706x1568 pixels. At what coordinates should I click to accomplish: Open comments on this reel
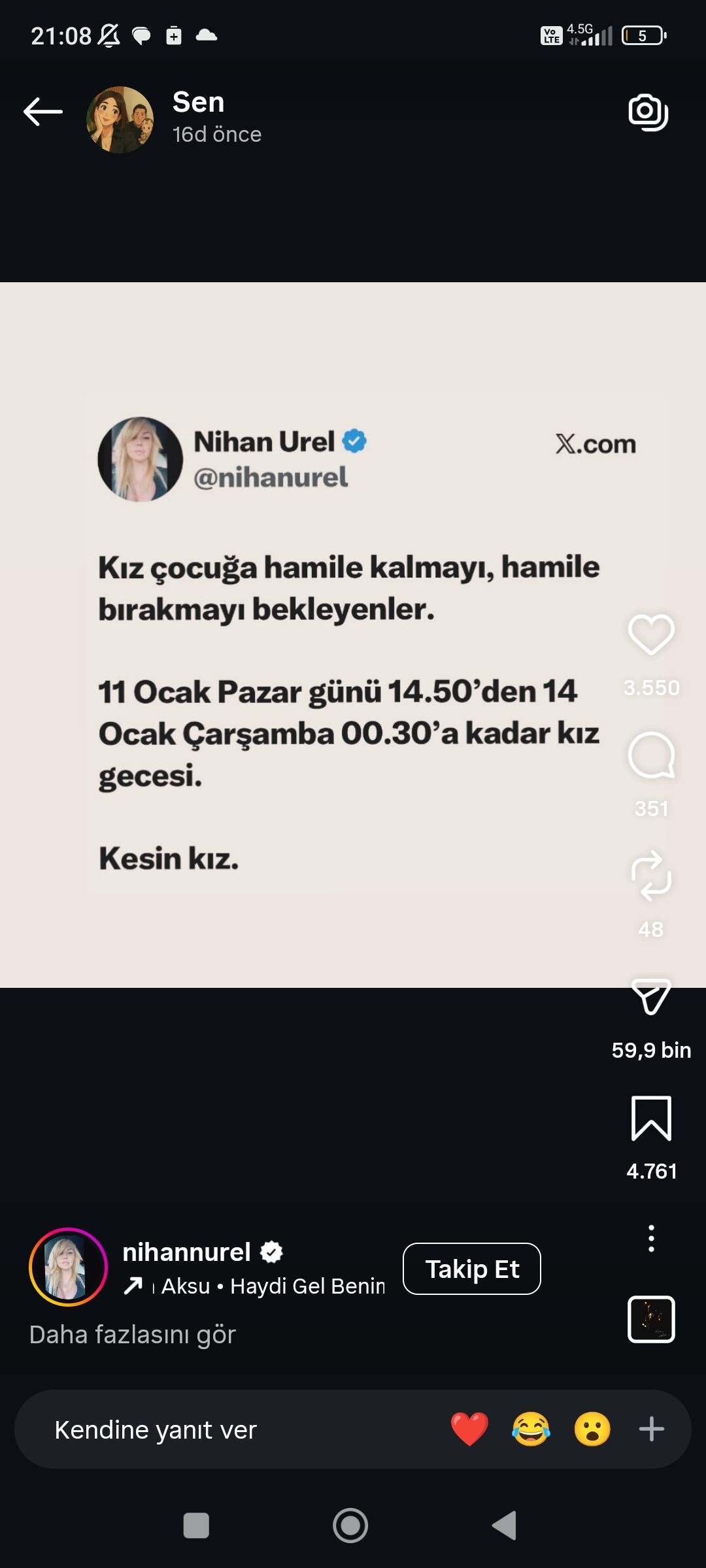coord(651,756)
